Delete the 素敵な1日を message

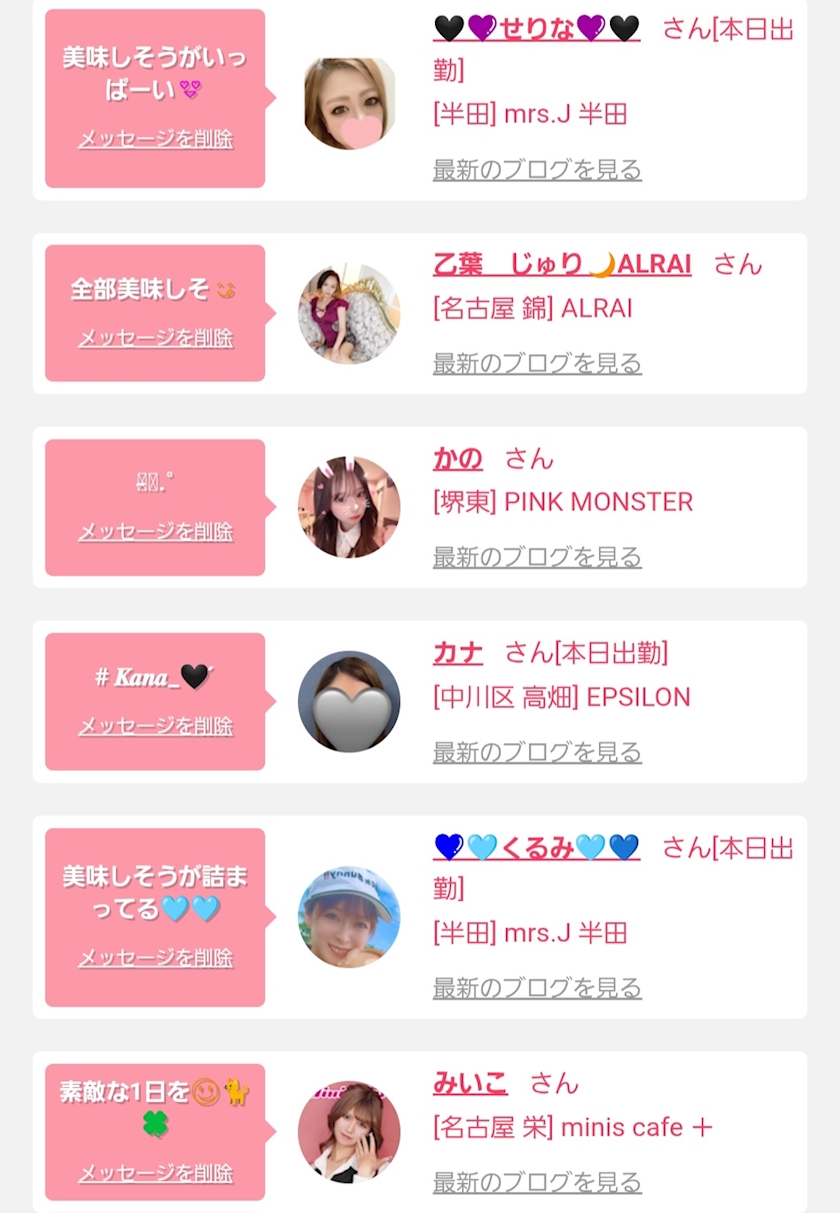pos(155,1173)
